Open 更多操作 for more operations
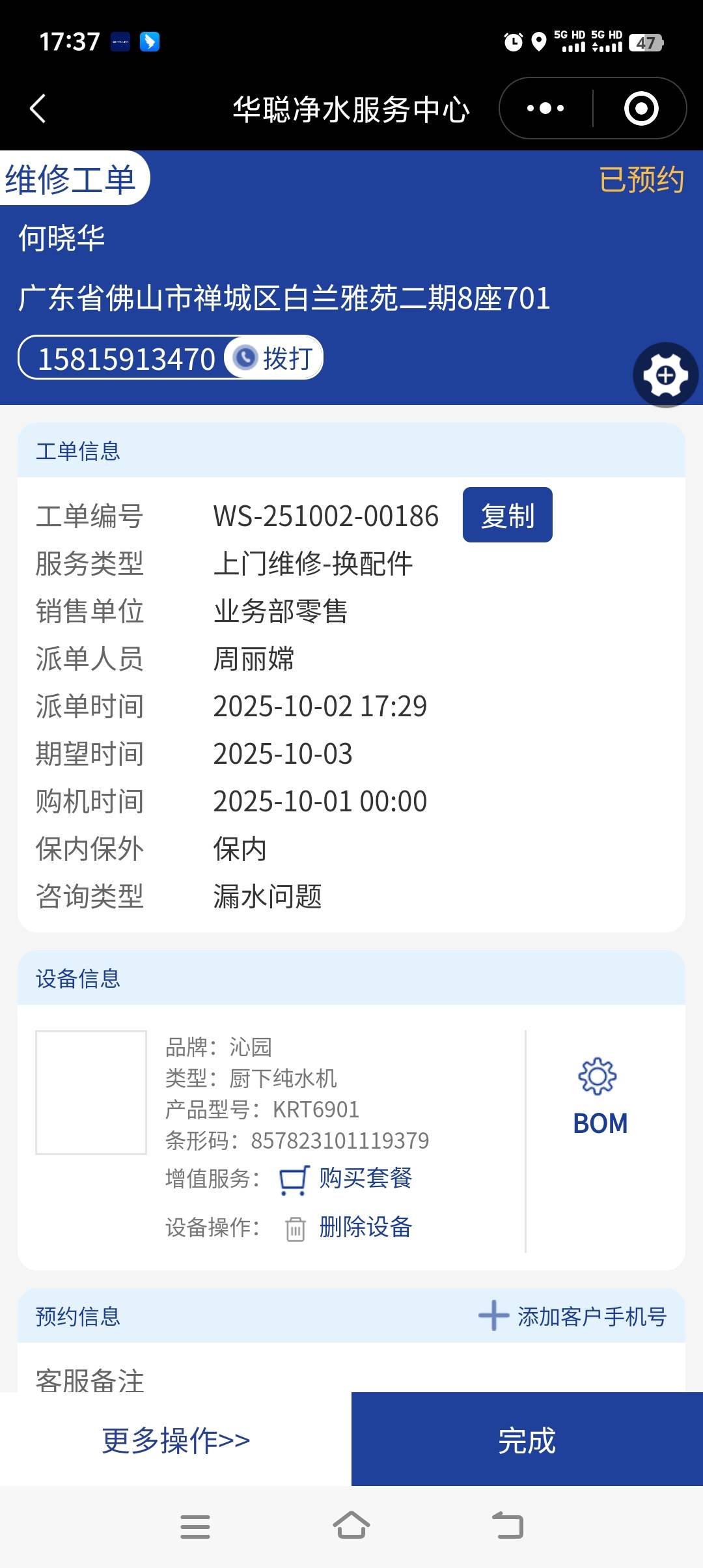Image resolution: width=703 pixels, height=1568 pixels. tap(176, 1440)
